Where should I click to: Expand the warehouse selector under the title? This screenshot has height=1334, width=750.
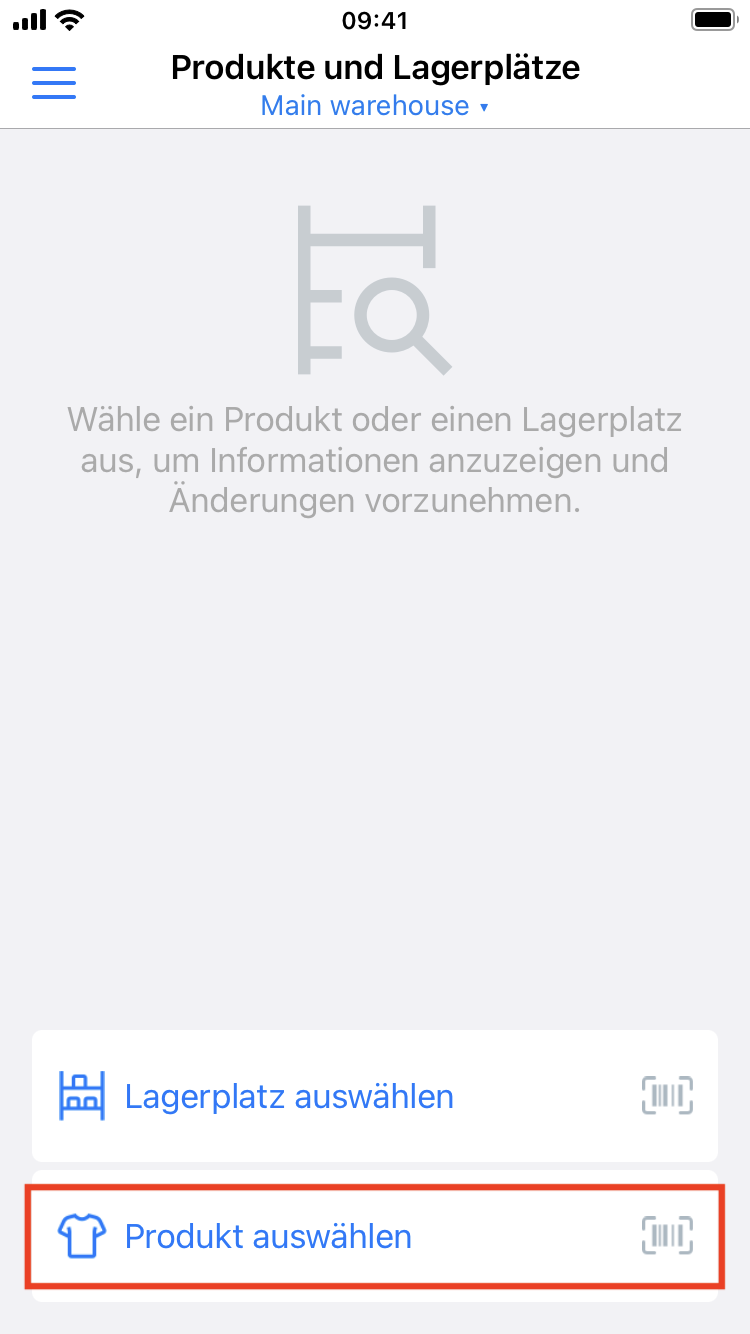click(x=375, y=105)
